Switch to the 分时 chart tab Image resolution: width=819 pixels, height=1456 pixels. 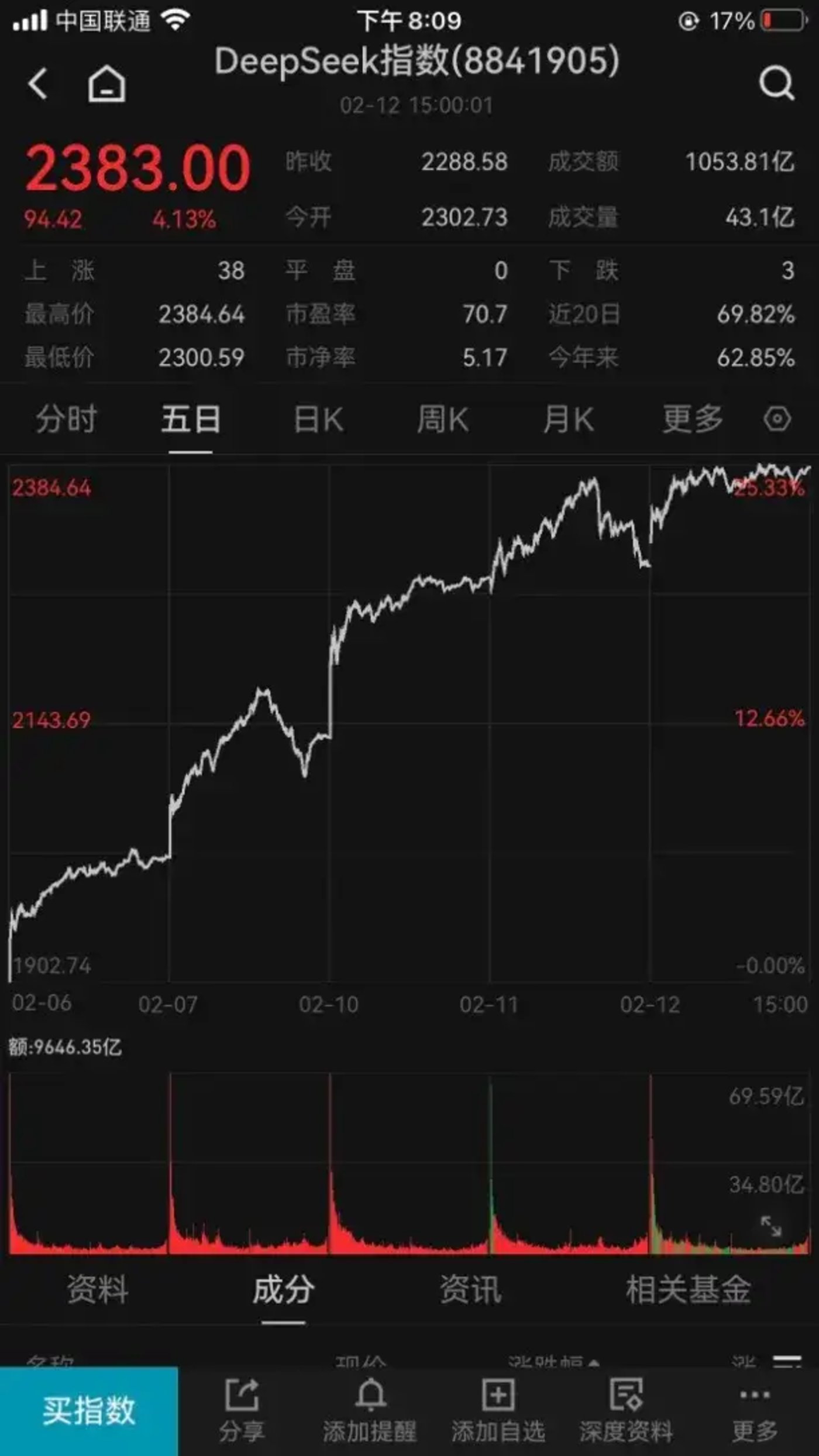point(66,420)
